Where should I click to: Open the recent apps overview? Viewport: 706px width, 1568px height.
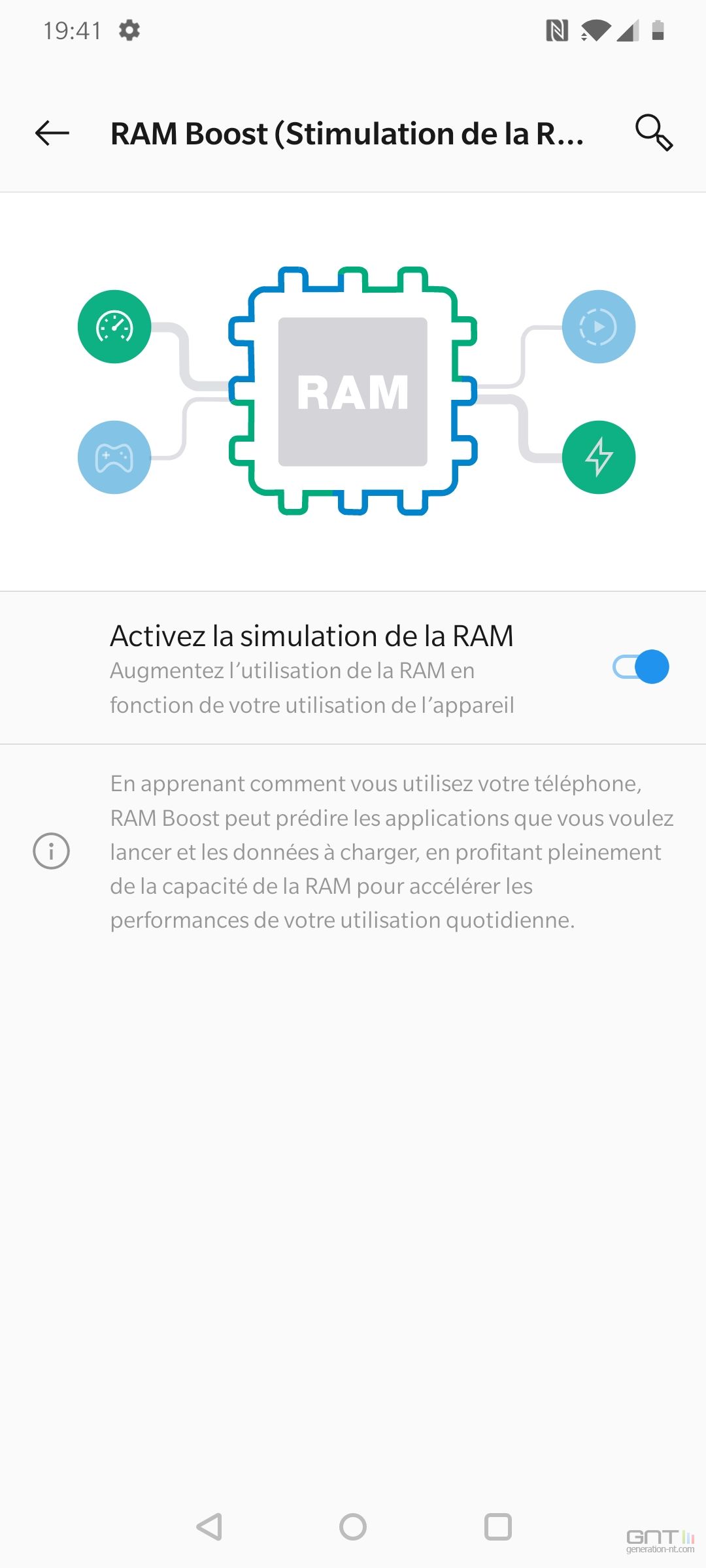[x=497, y=1527]
